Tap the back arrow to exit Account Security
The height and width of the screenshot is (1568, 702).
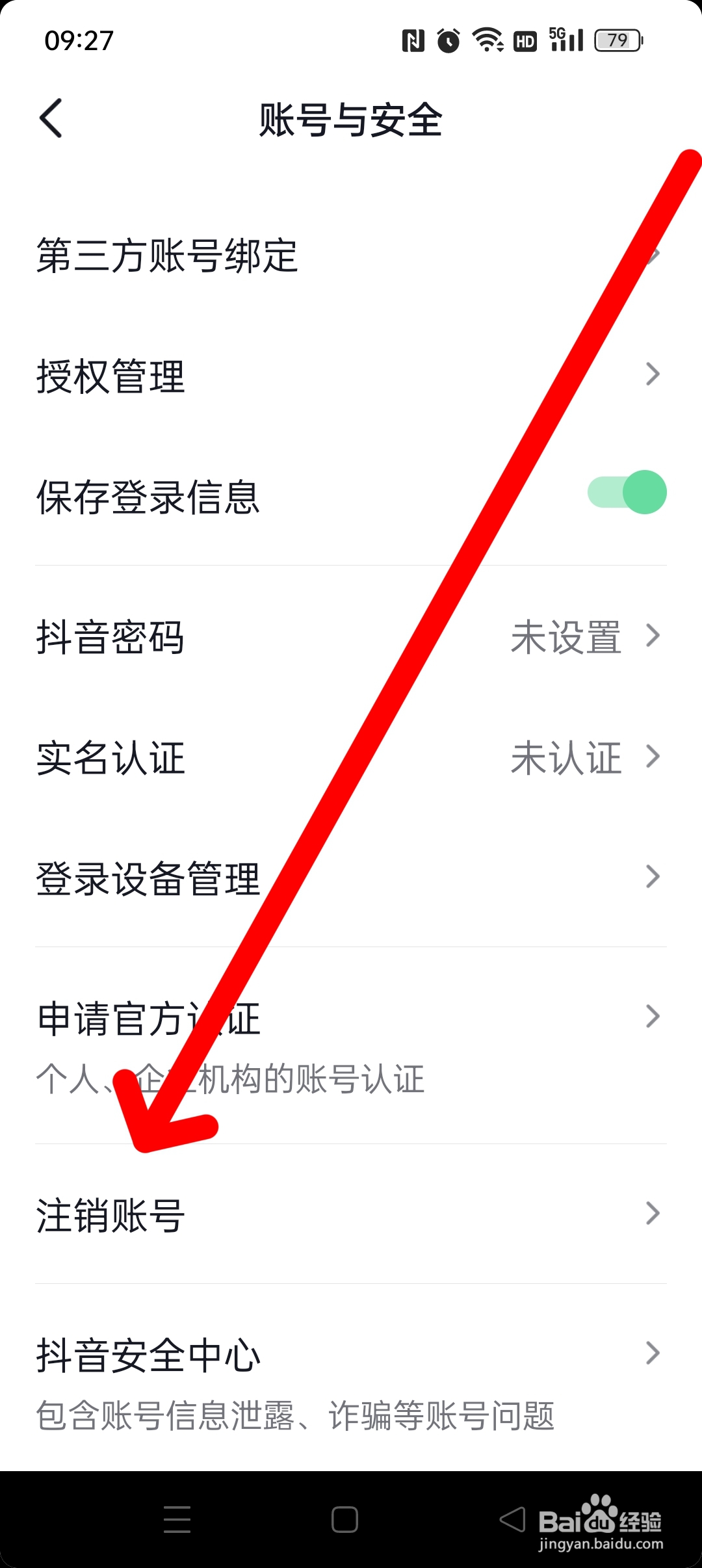pos(52,119)
